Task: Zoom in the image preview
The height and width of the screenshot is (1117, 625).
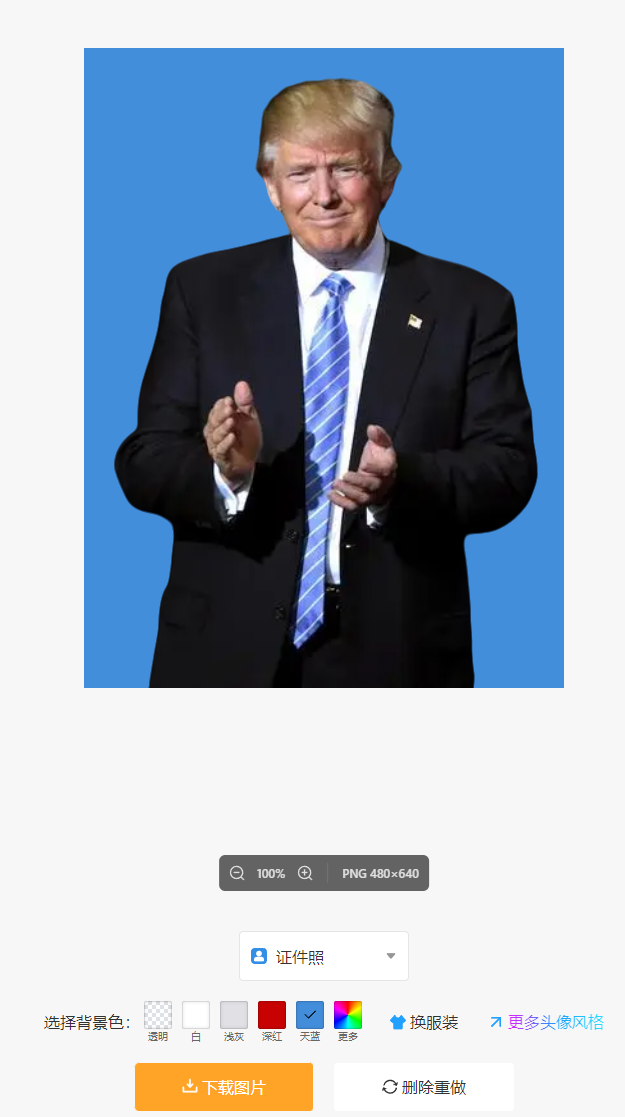Action: point(305,873)
